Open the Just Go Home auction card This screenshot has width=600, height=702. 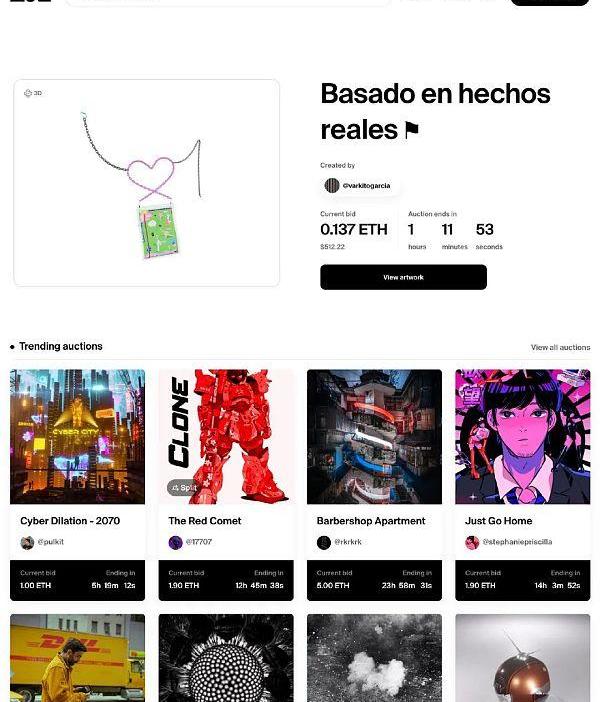pos(522,437)
